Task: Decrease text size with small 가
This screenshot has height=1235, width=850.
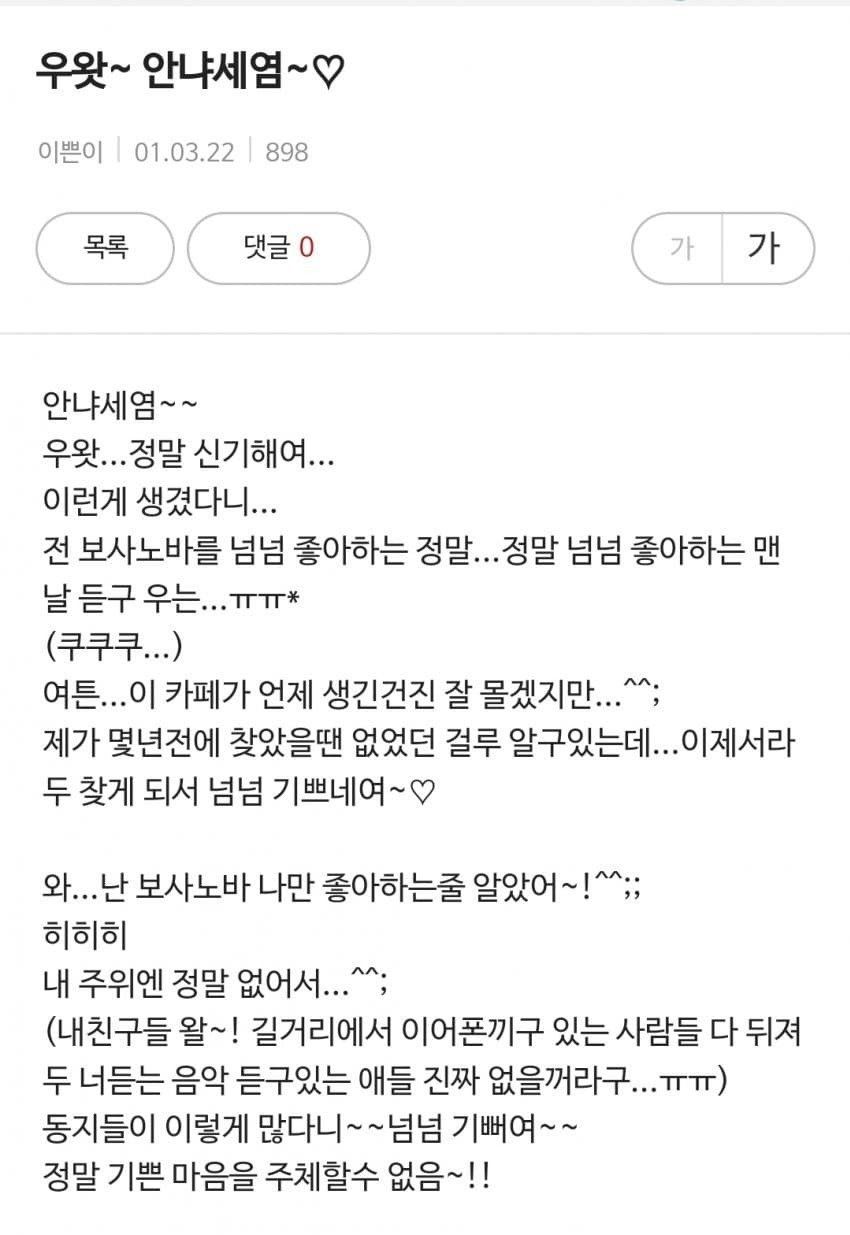Action: pos(680,247)
